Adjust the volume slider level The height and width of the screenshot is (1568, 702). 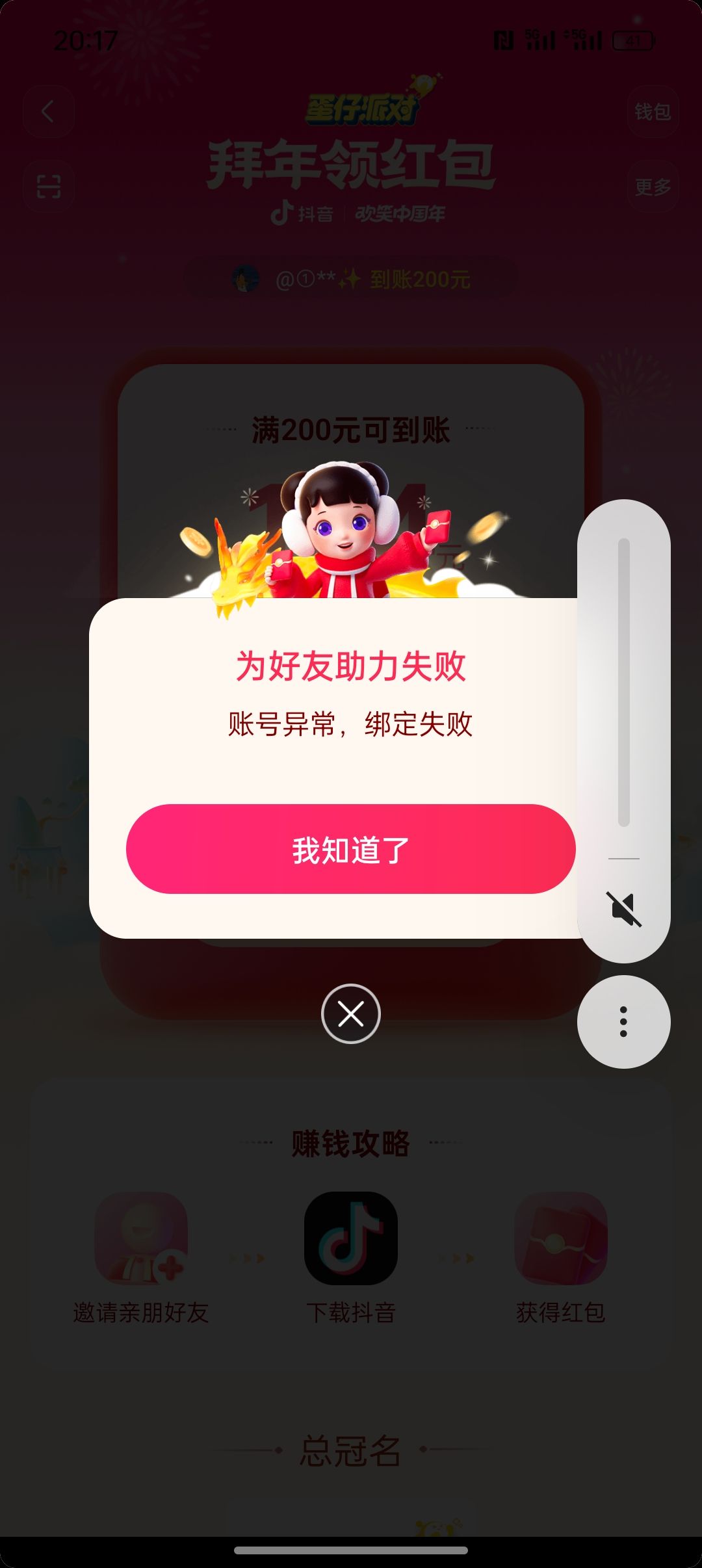624,683
